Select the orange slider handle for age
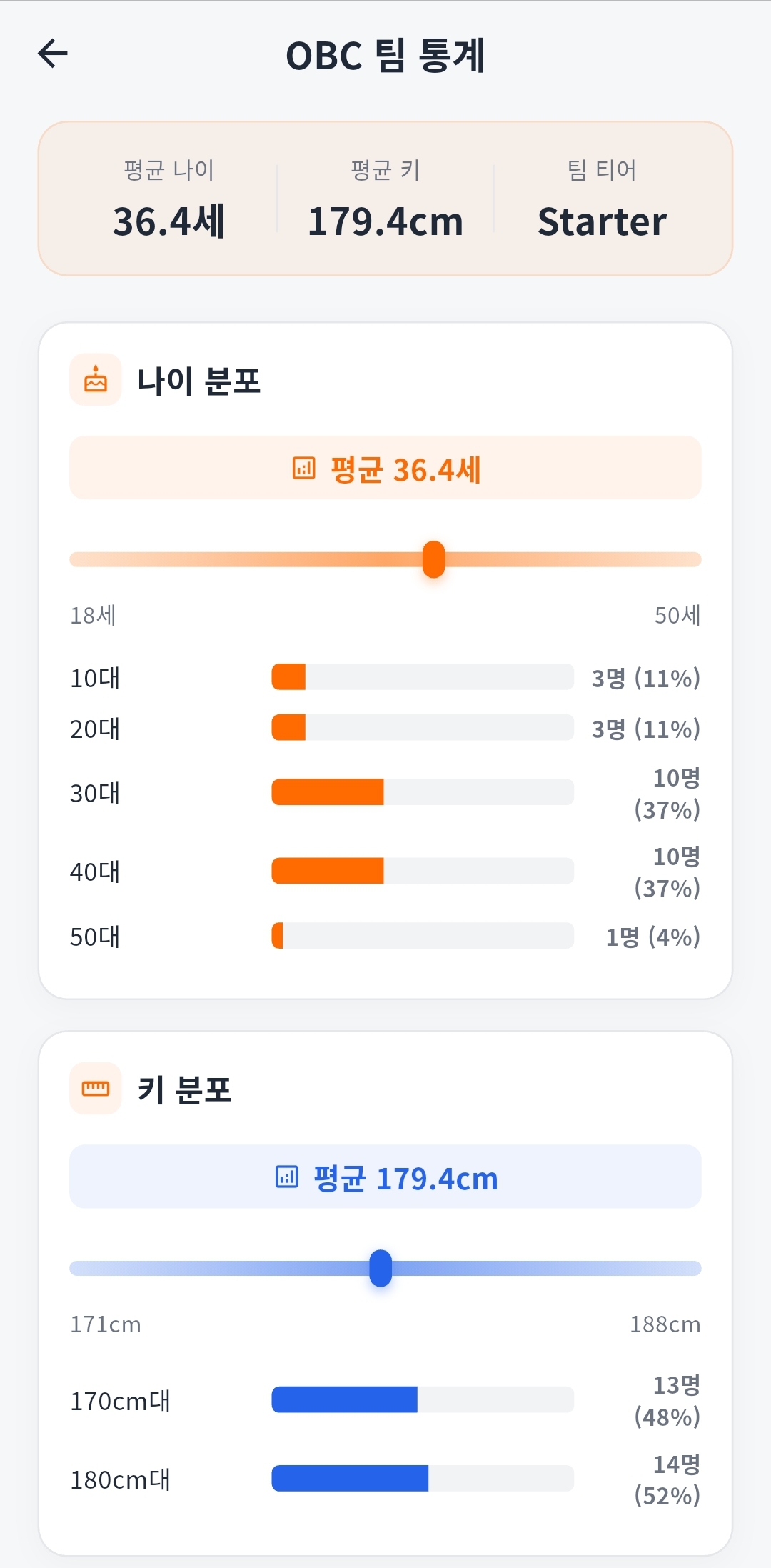The width and height of the screenshot is (771, 1568). point(434,561)
